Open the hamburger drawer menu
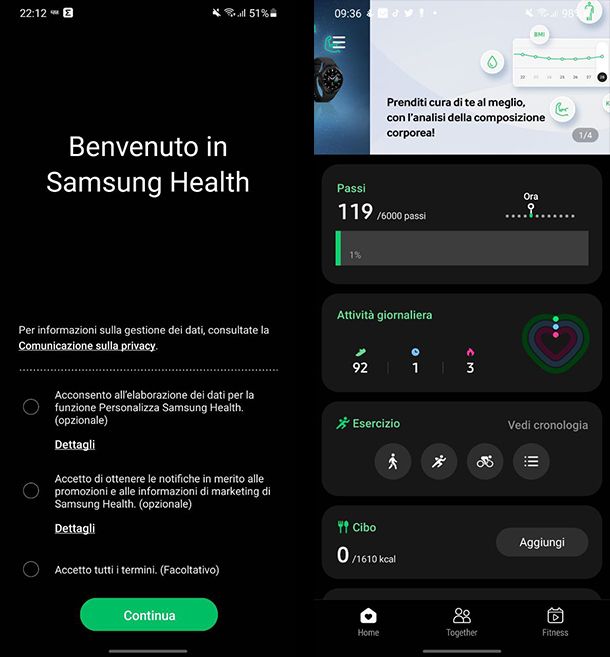This screenshot has width=610, height=657. (x=337, y=43)
